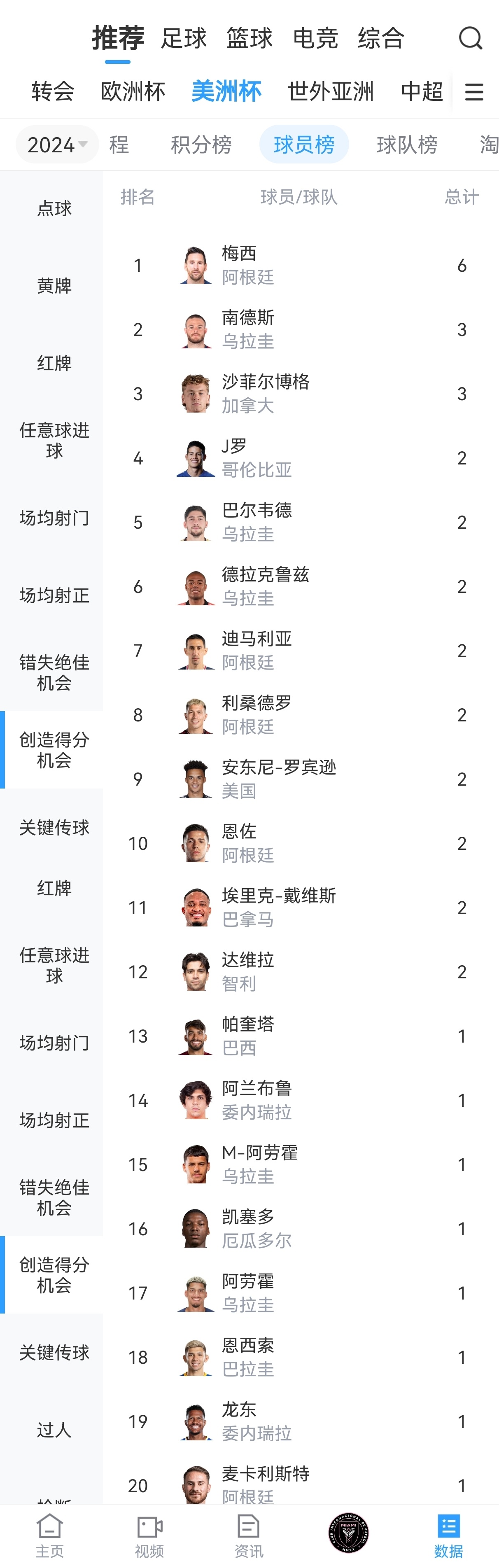Go to 视频 video tab
The width and height of the screenshot is (499, 1568).
pyautogui.click(x=150, y=1535)
